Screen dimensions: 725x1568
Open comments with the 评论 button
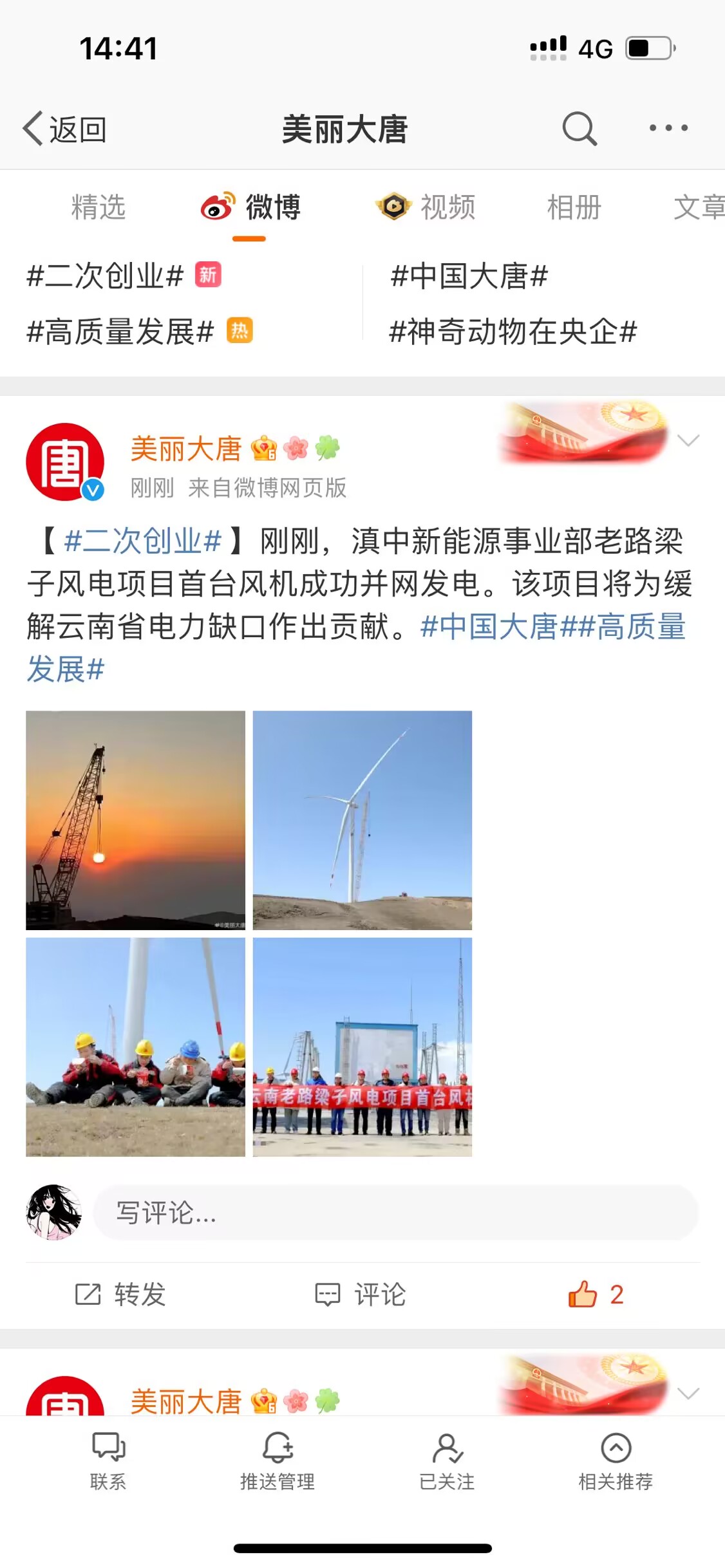(x=361, y=1294)
